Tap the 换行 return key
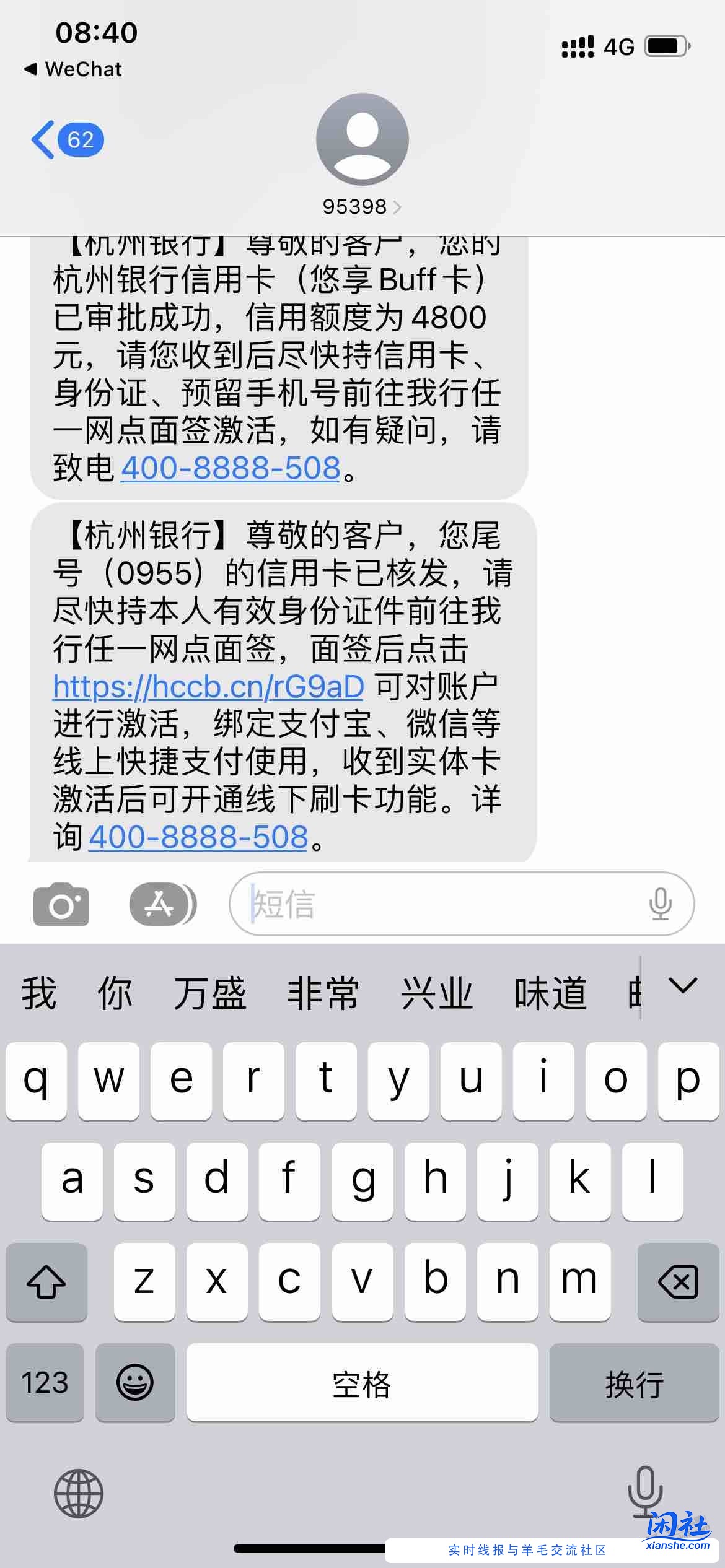The image size is (725, 1568). [633, 1383]
